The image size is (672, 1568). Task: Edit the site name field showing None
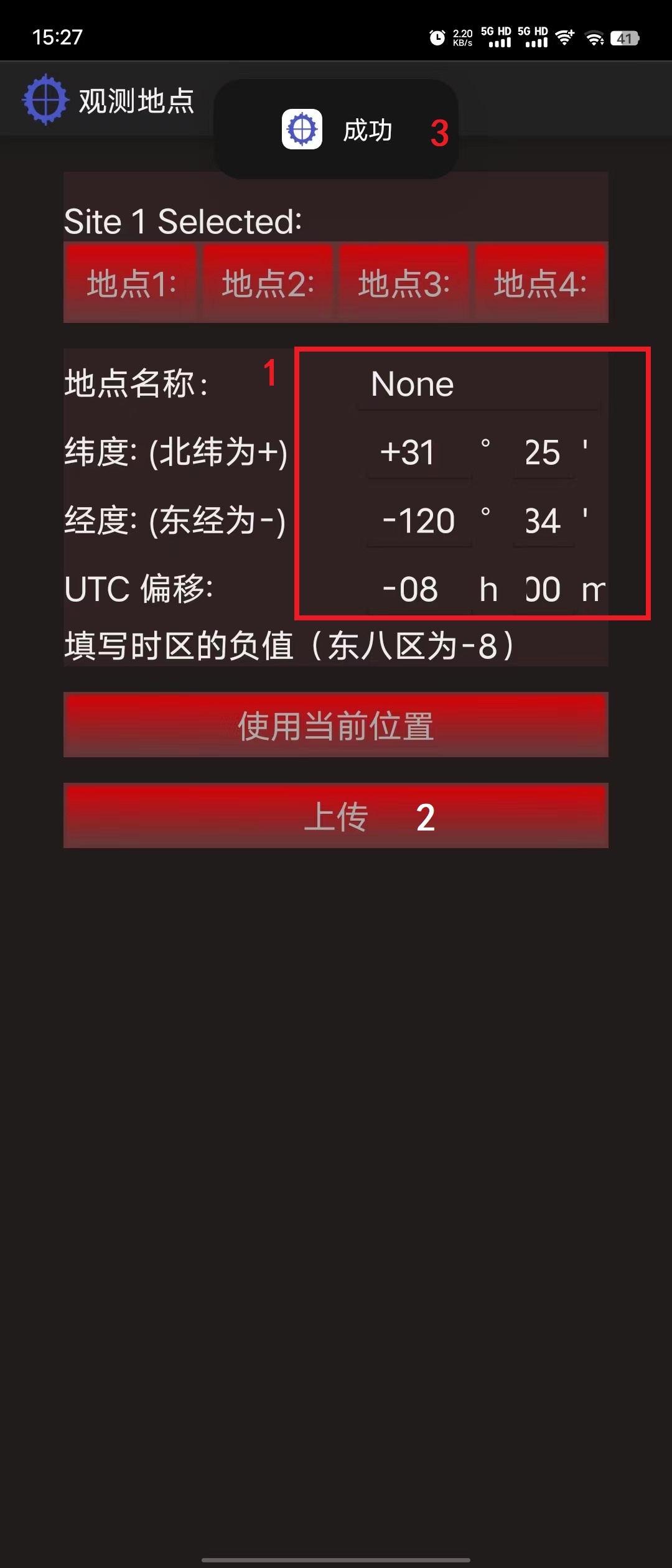477,384
